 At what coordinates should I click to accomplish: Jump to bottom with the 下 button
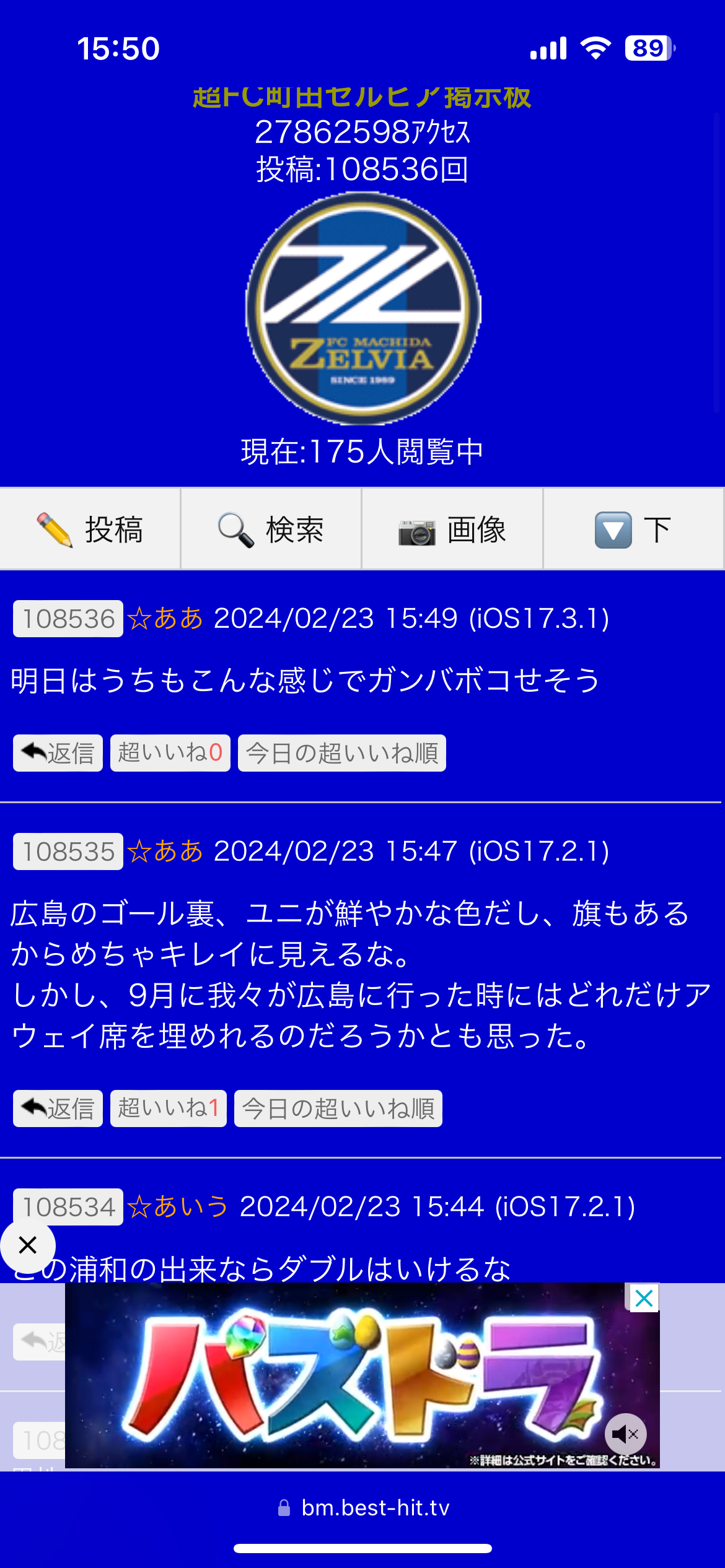[633, 529]
